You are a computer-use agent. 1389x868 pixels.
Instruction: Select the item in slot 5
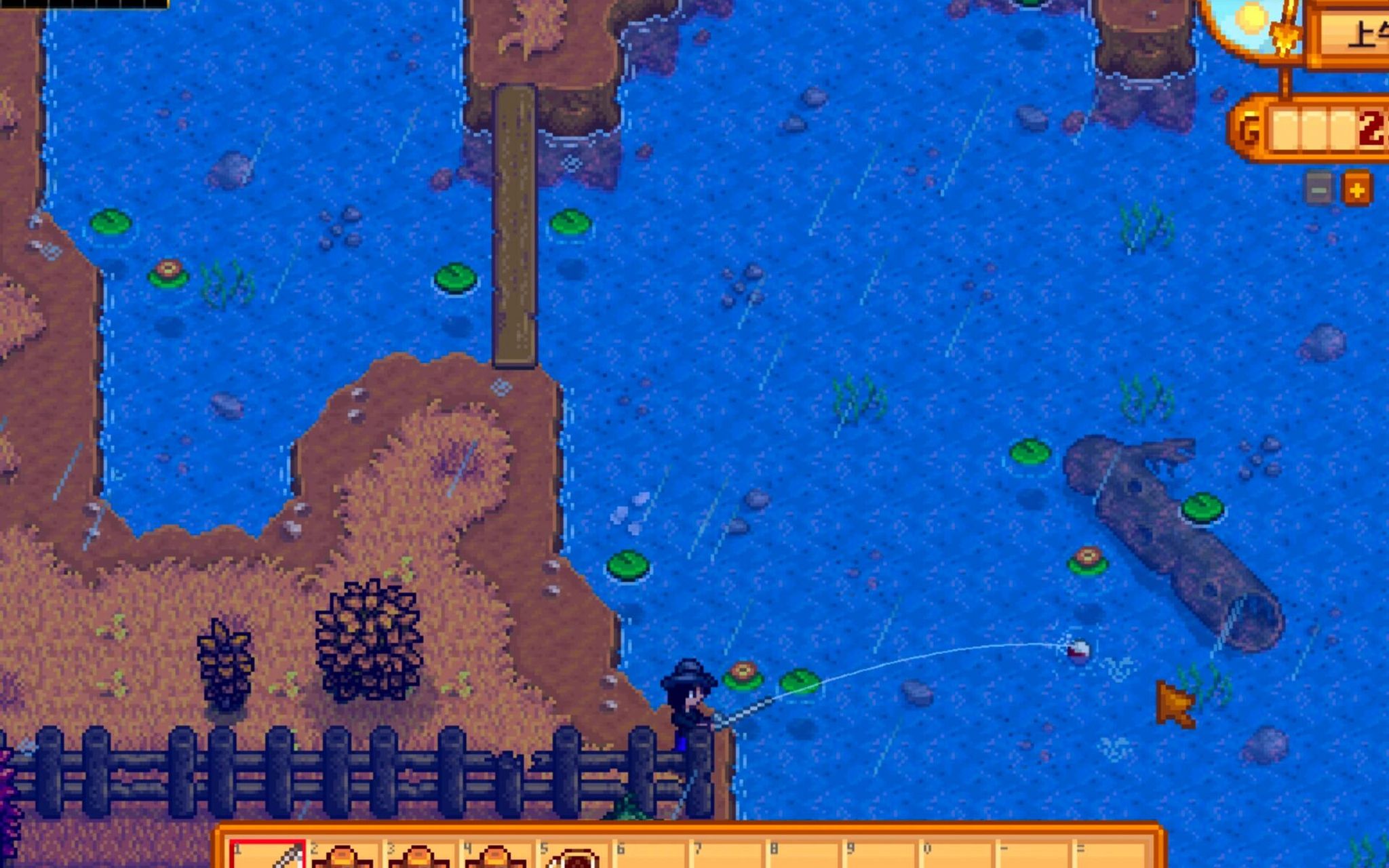pos(574,856)
